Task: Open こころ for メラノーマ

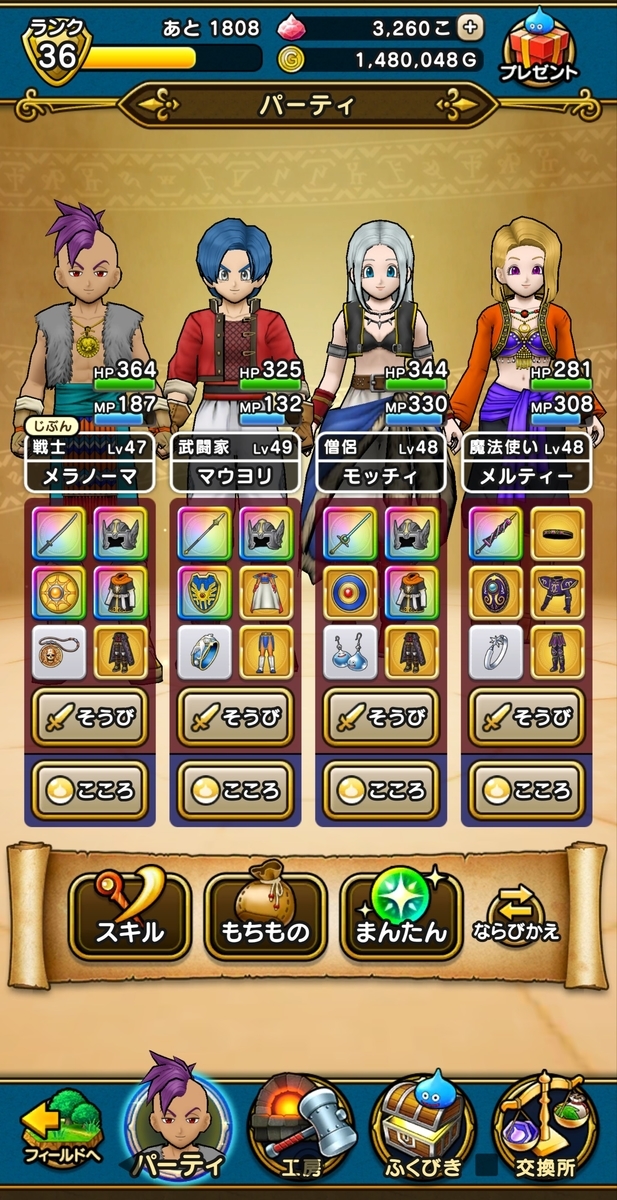Action: pos(90,790)
